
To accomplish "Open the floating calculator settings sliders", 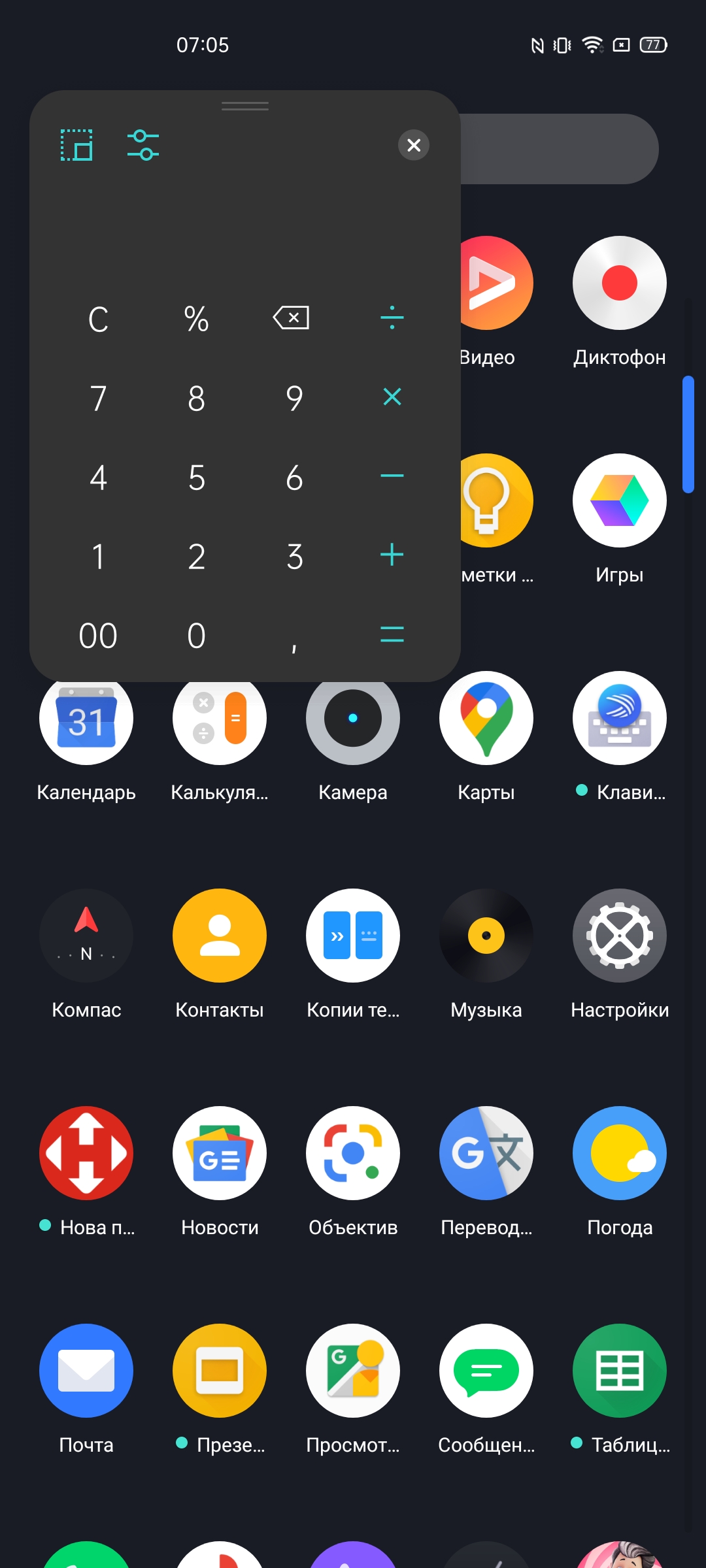I will point(143,145).
